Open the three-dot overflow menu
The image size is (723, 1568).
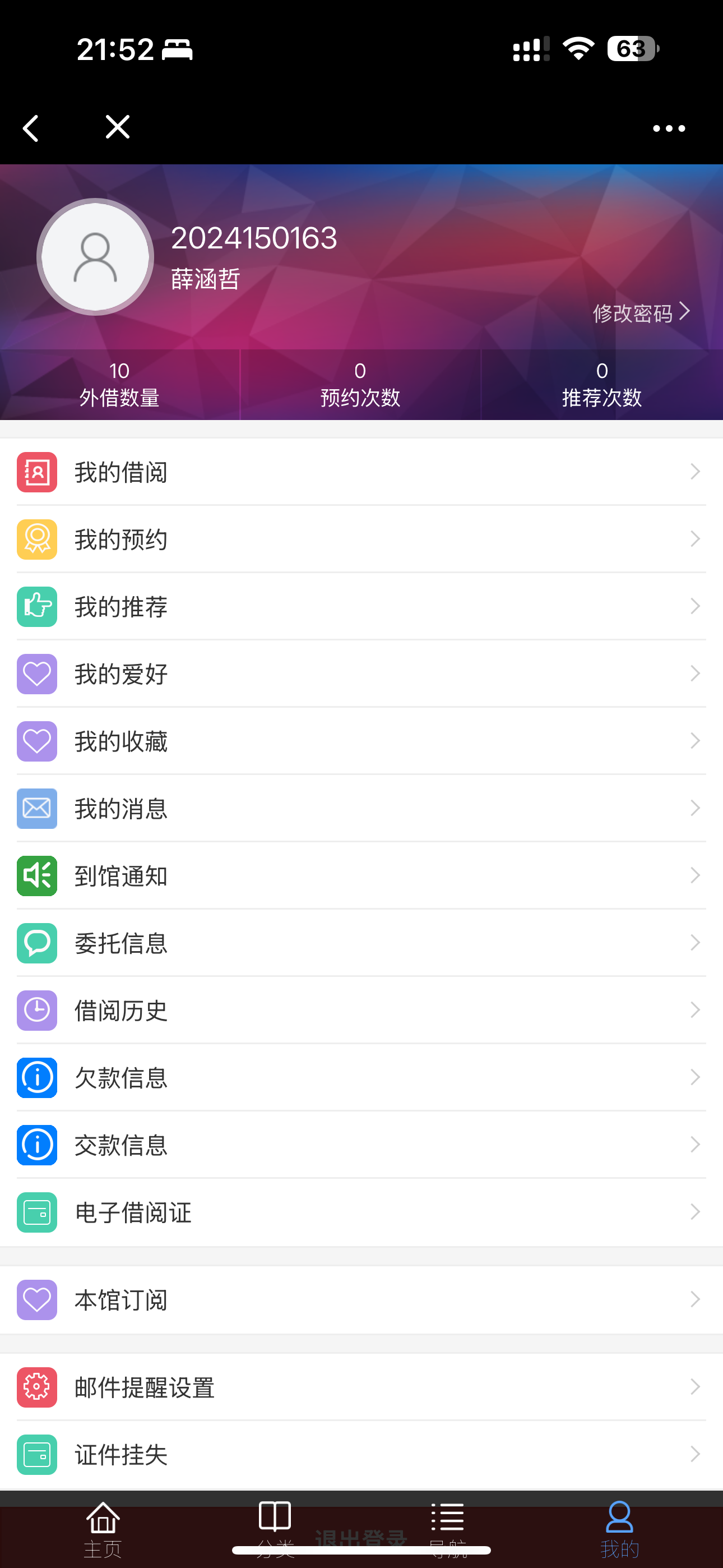668,128
